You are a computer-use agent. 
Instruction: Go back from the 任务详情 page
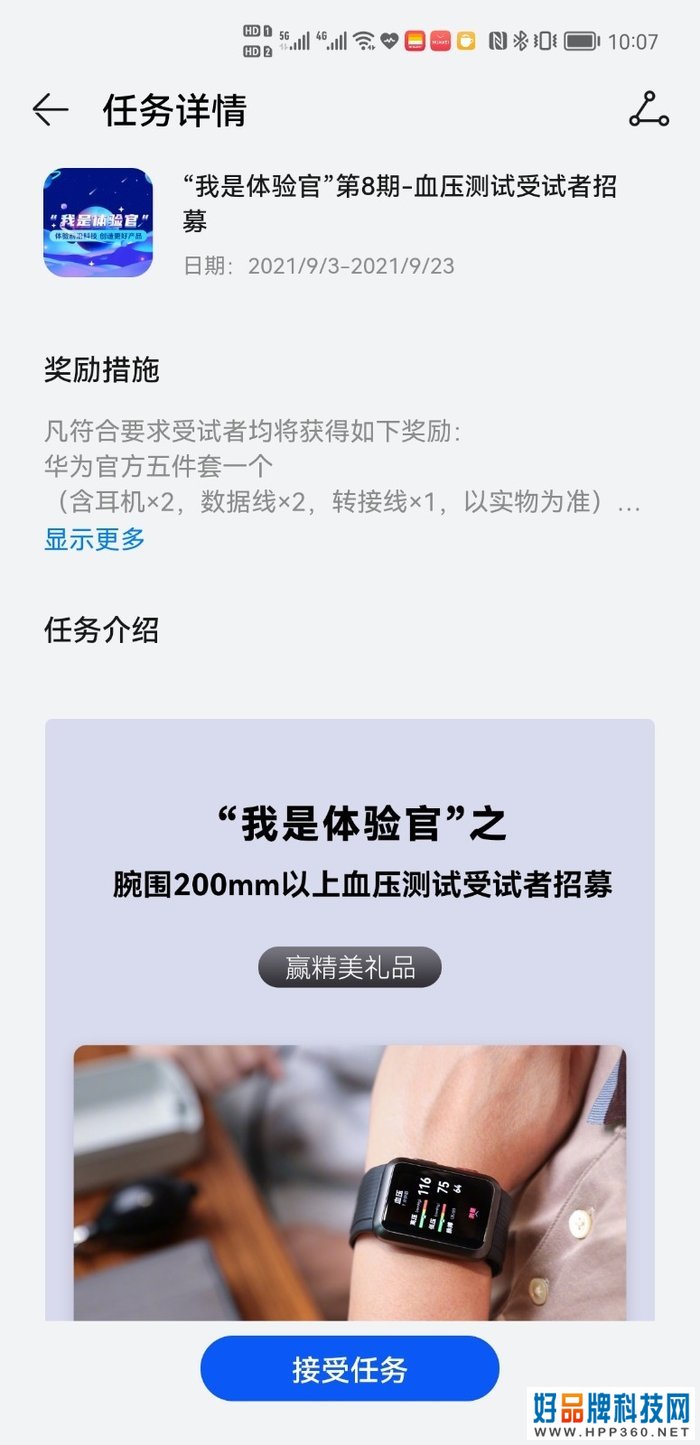tap(50, 110)
